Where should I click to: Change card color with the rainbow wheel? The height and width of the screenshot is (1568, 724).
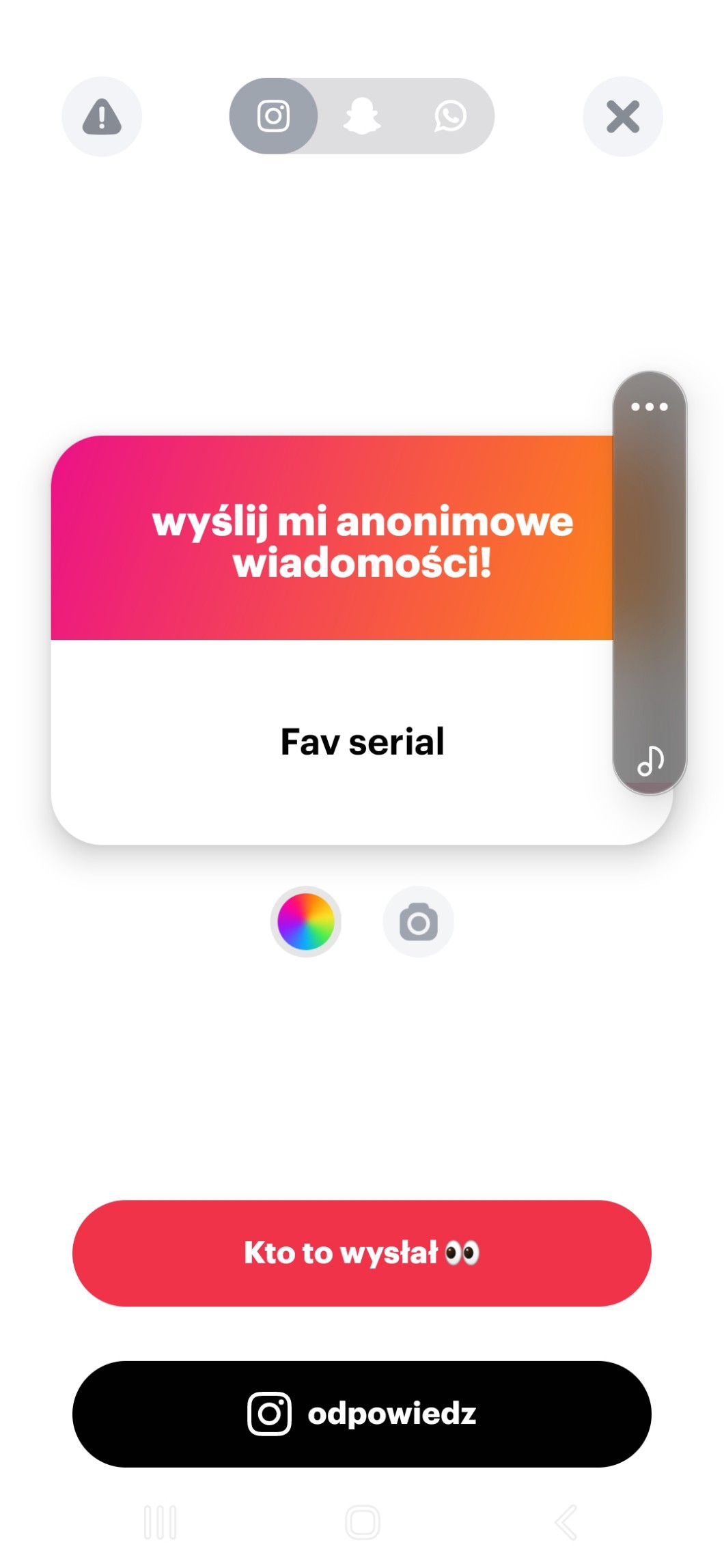tap(305, 922)
